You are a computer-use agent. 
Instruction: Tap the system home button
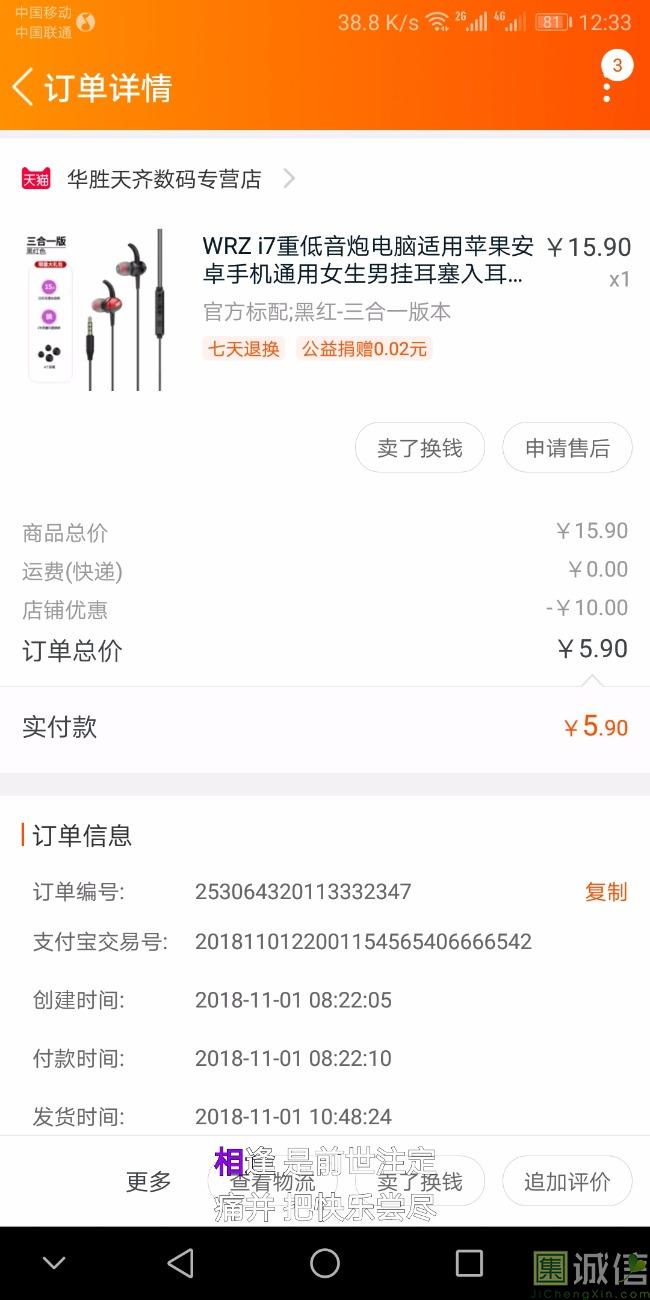(x=325, y=1263)
